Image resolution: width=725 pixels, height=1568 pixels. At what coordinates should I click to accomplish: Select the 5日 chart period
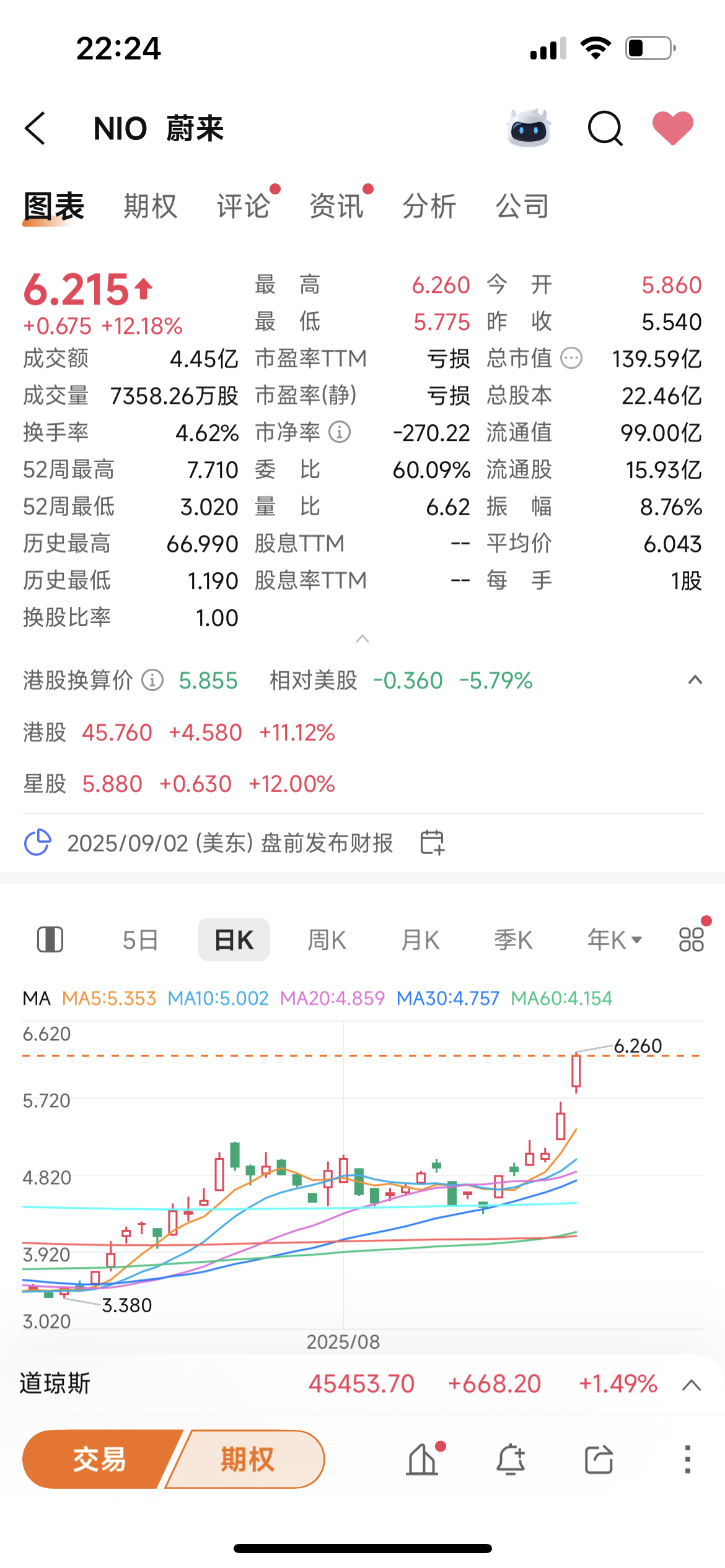point(141,940)
